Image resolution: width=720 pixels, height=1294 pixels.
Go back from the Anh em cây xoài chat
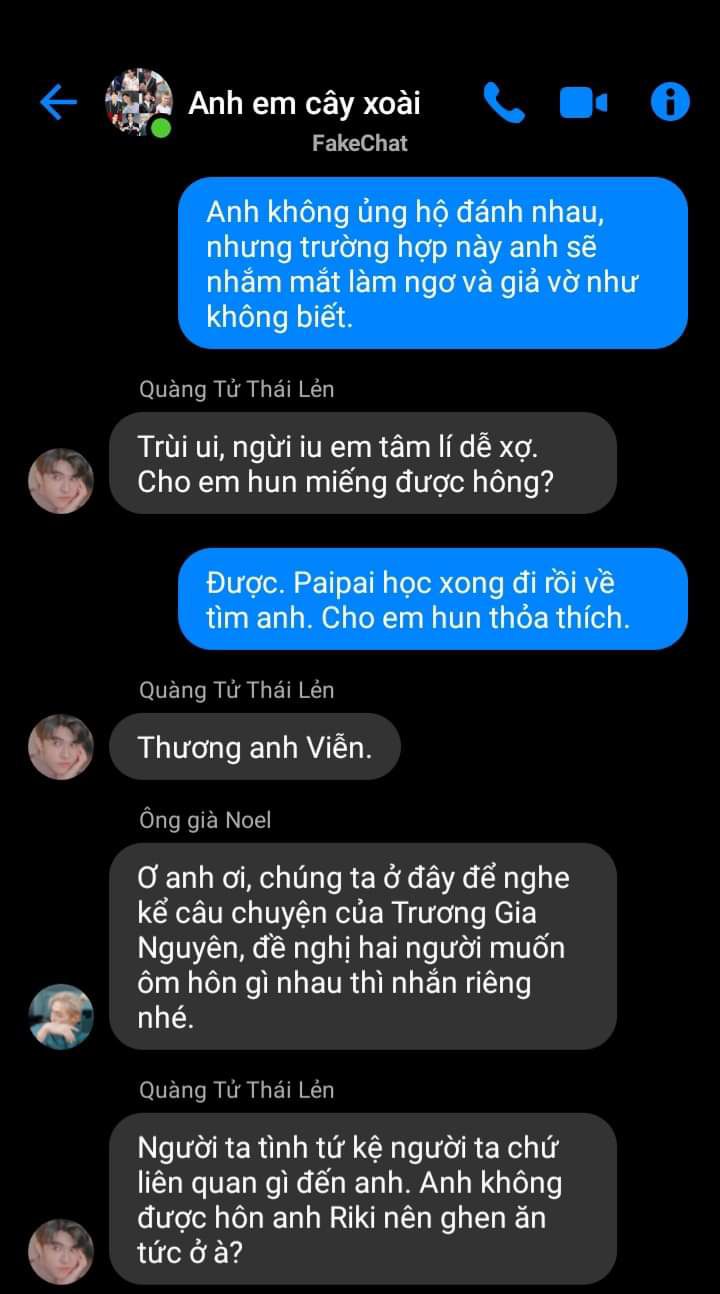[58, 102]
